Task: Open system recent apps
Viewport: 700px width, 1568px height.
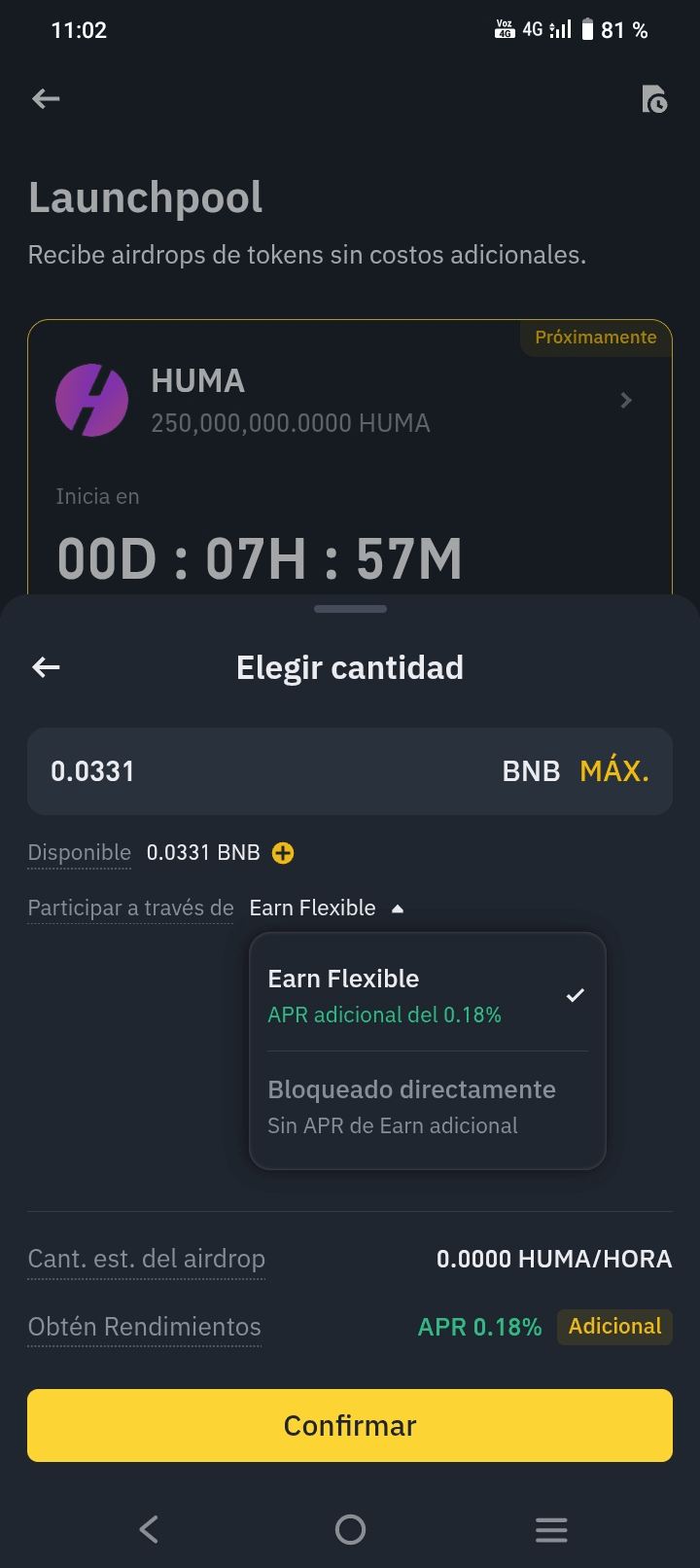Action: tap(551, 1530)
